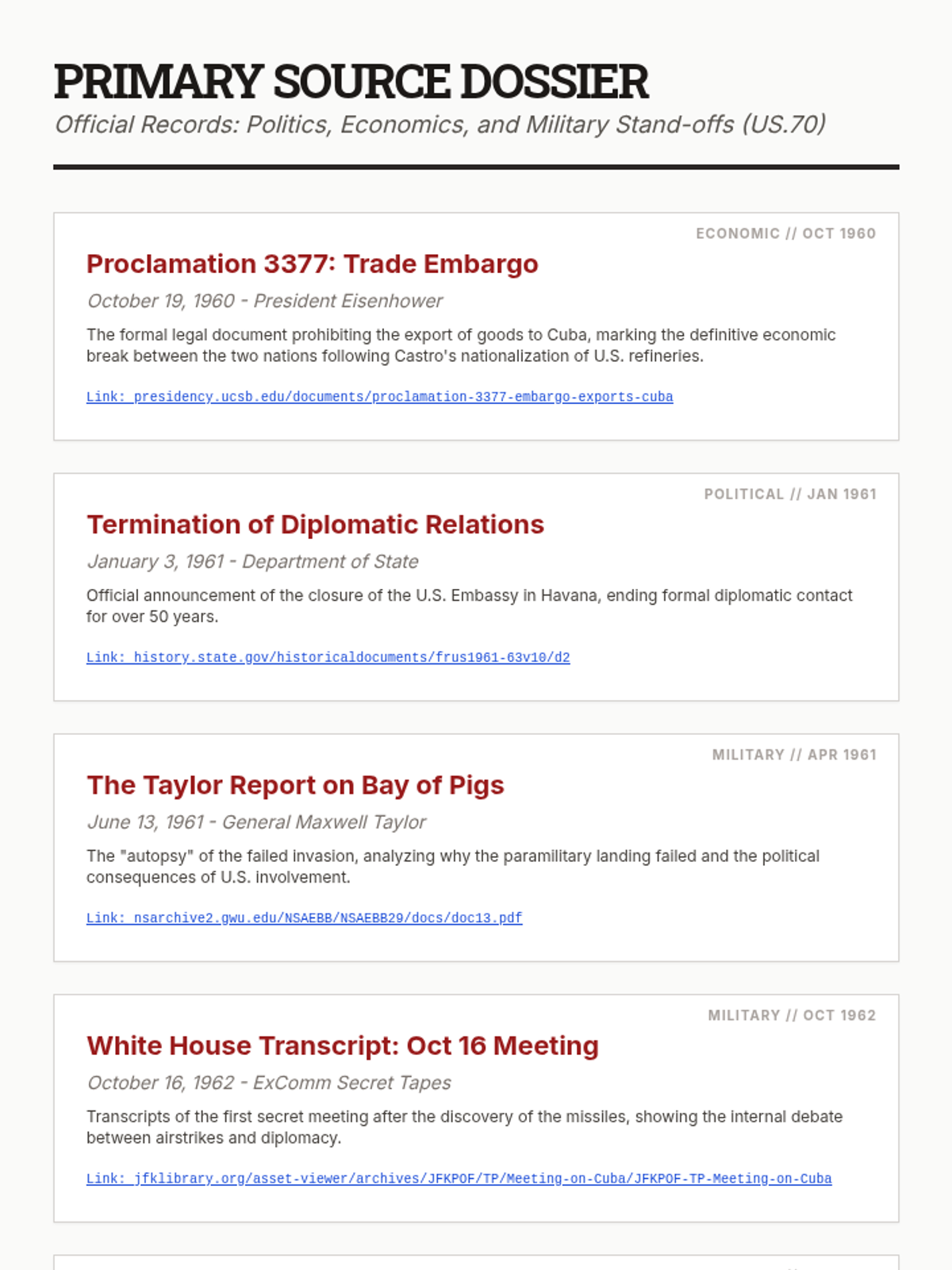Open the history.state.gov diplomatic relations link
This screenshot has width=952, height=1270.
pos(328,657)
